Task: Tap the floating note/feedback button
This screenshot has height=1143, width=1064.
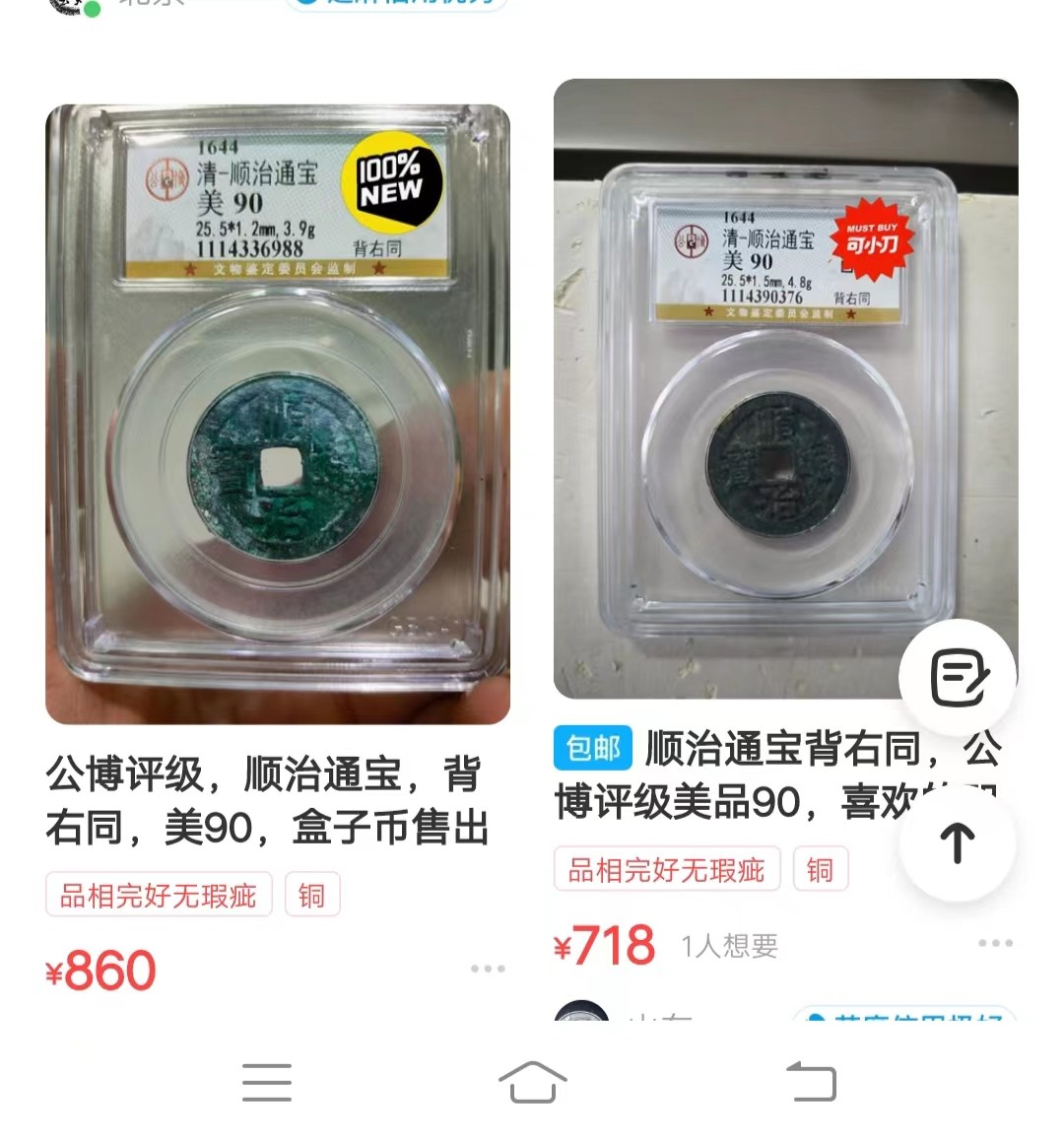Action: (959, 677)
